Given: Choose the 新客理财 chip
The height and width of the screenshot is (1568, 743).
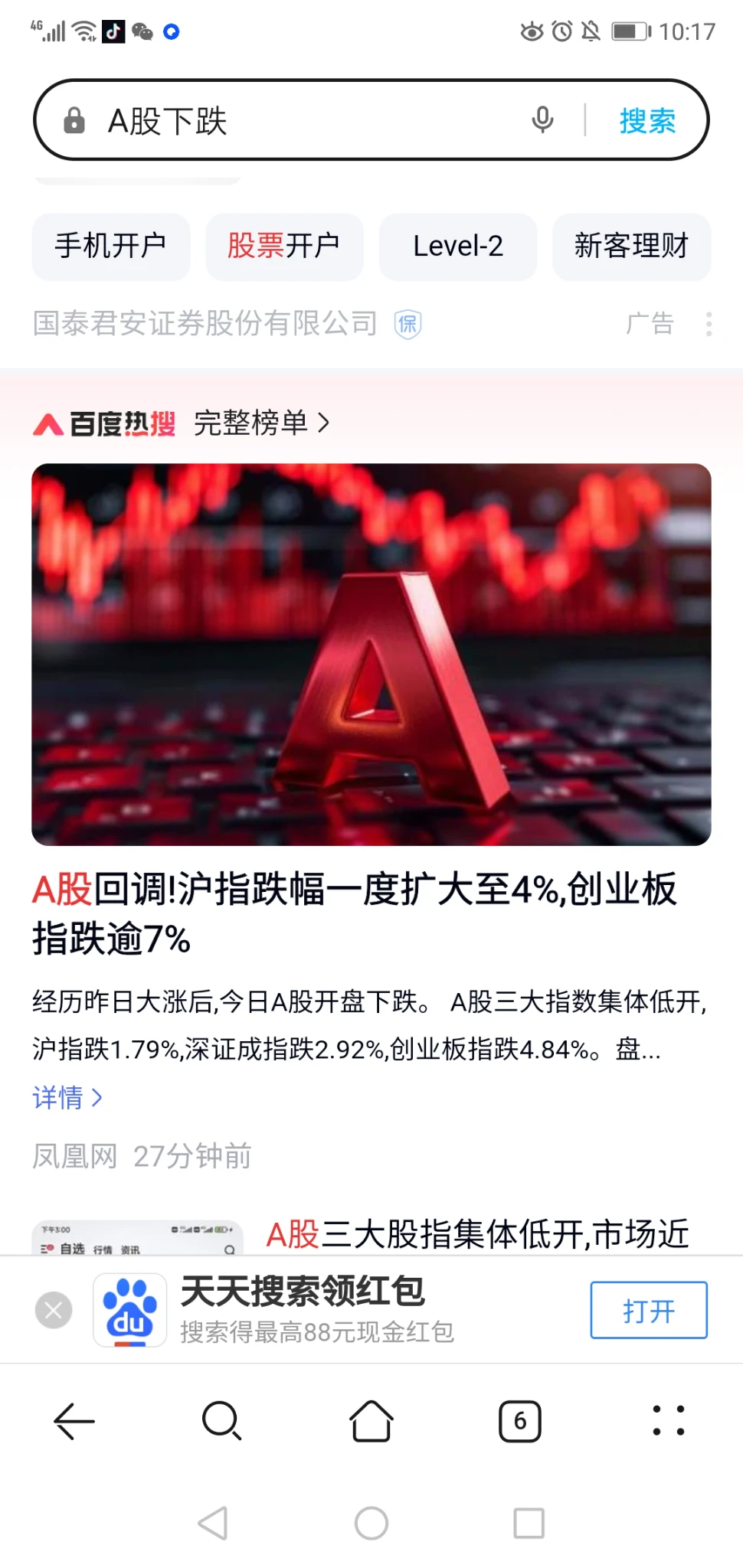Looking at the screenshot, I should pyautogui.click(x=631, y=247).
